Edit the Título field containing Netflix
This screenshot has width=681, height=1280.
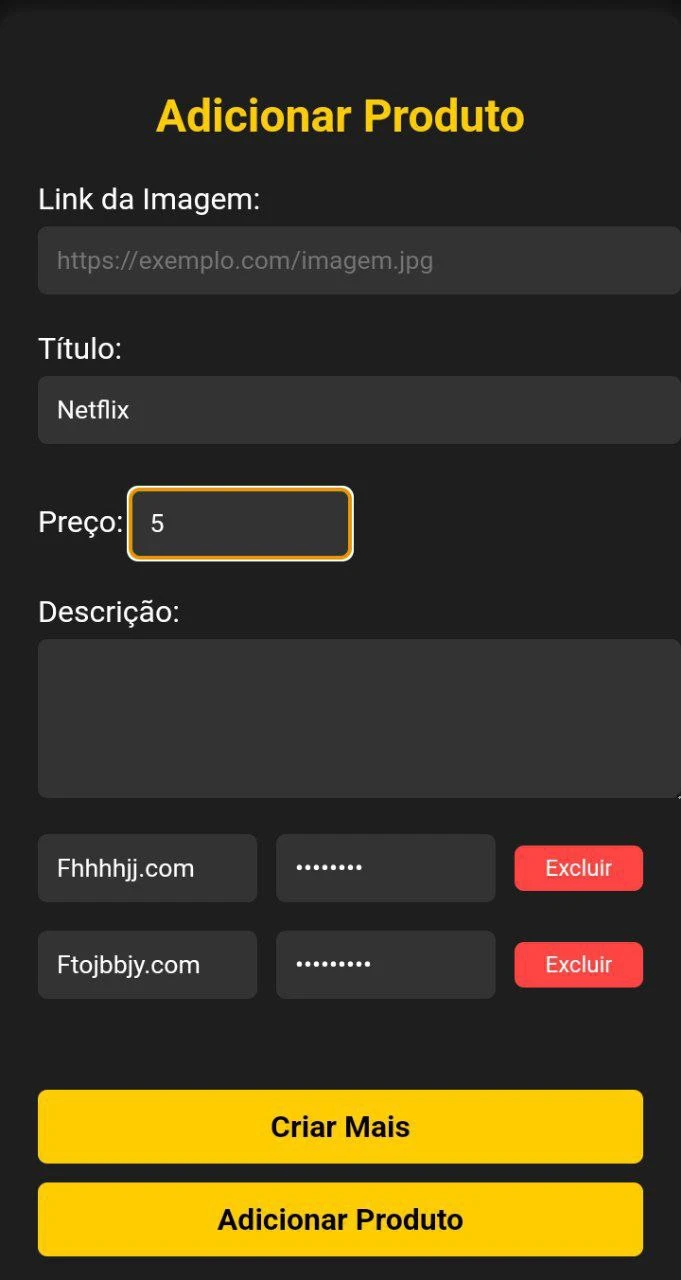coord(358,410)
